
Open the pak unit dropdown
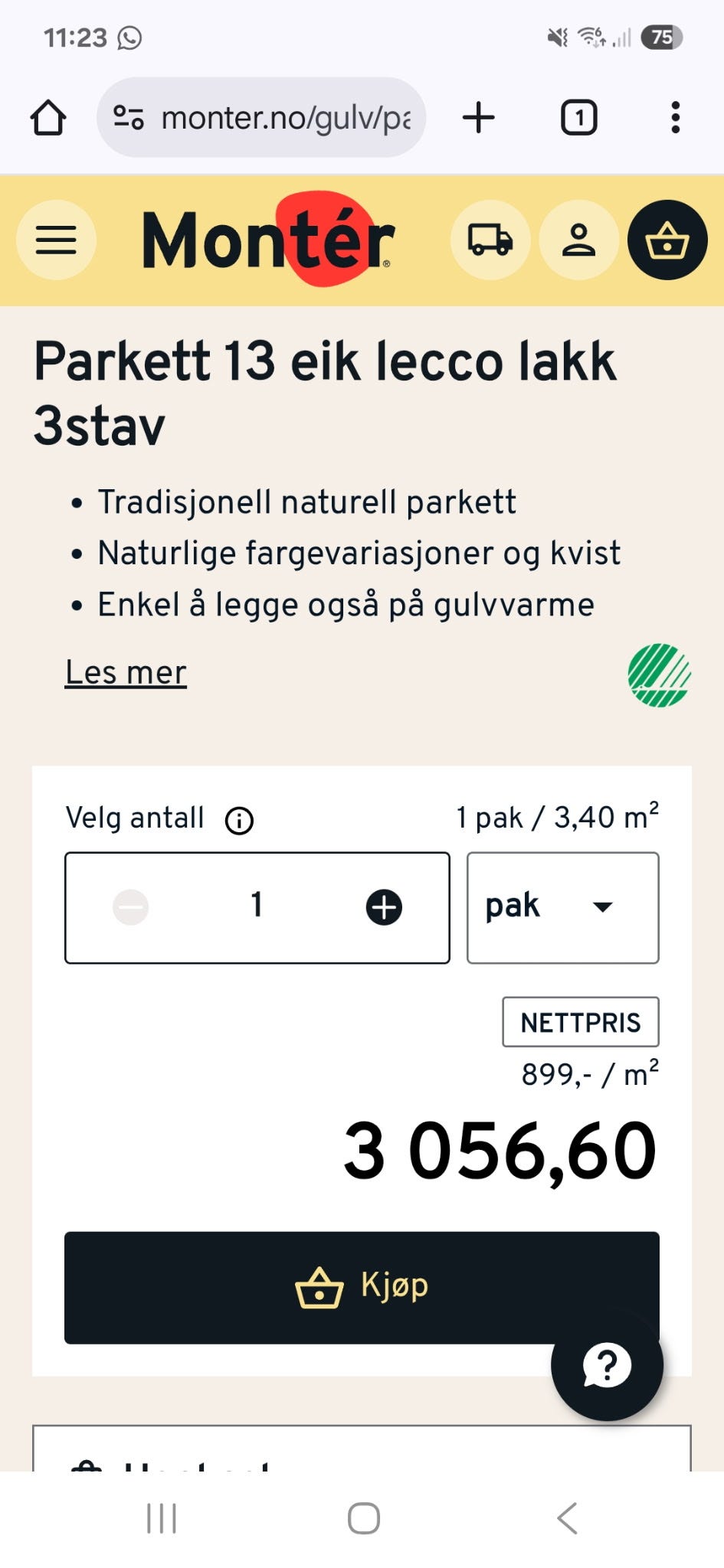coord(562,906)
